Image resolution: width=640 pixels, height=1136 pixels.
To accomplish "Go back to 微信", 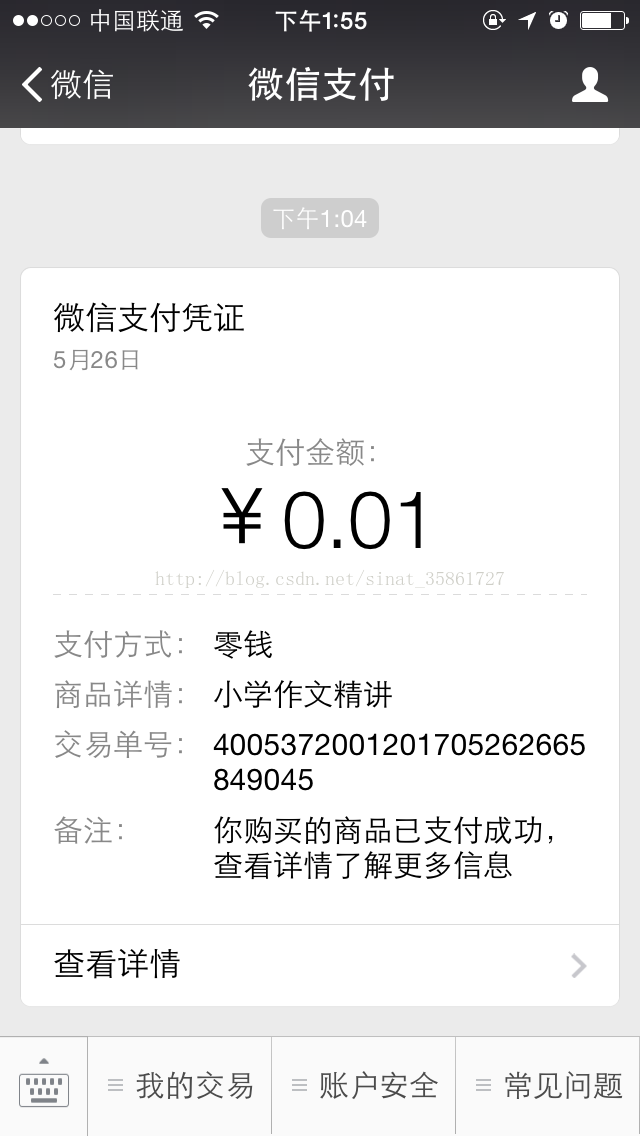I will (68, 85).
